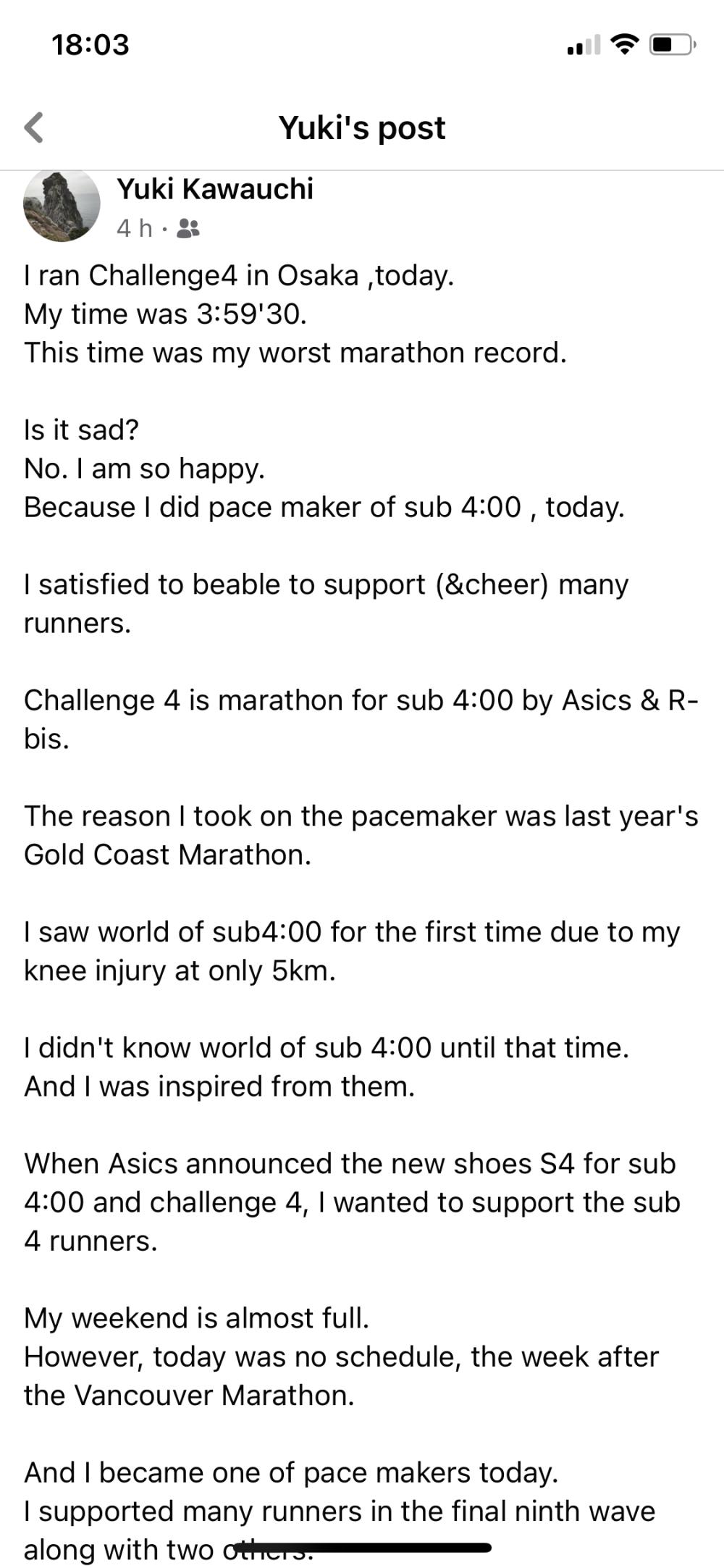Open the Yuki Kawauchi name link

(215, 188)
